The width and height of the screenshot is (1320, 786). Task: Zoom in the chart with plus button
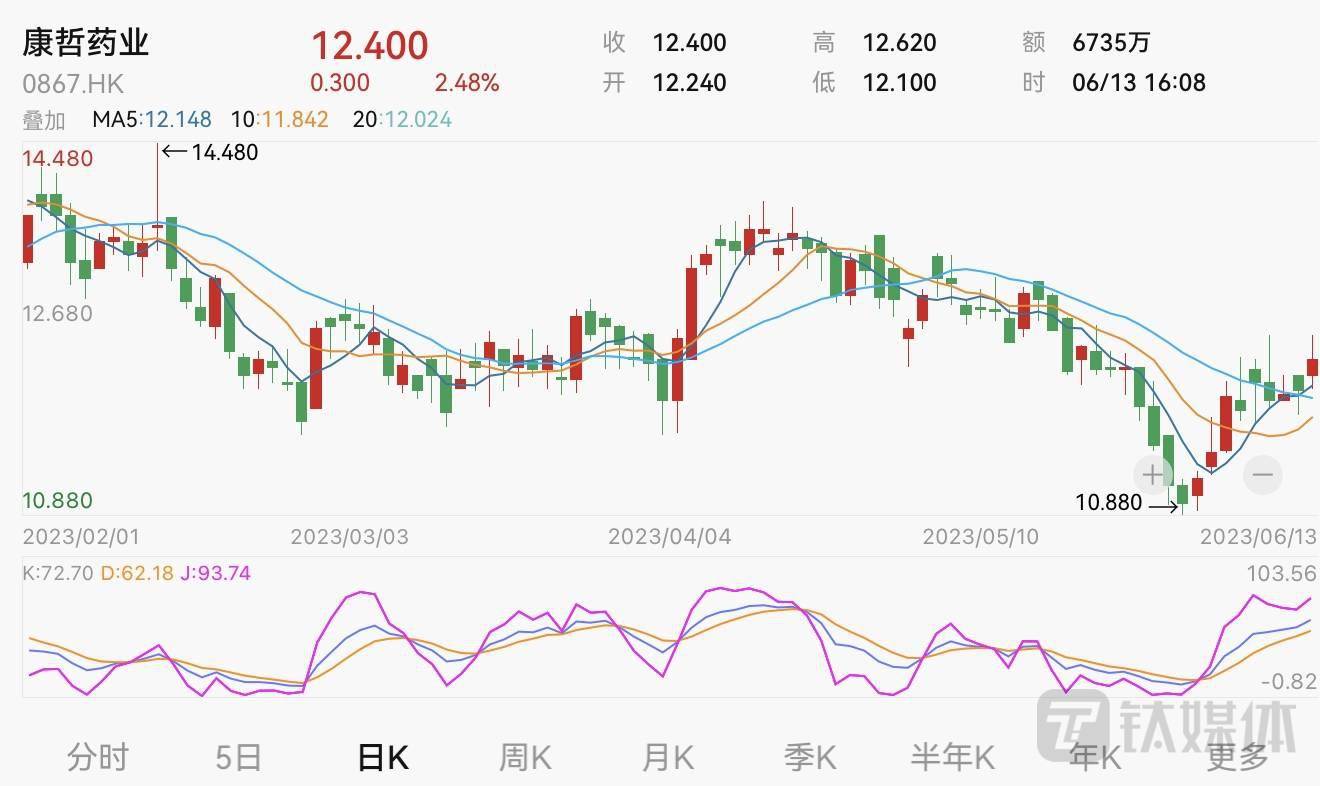[1153, 474]
